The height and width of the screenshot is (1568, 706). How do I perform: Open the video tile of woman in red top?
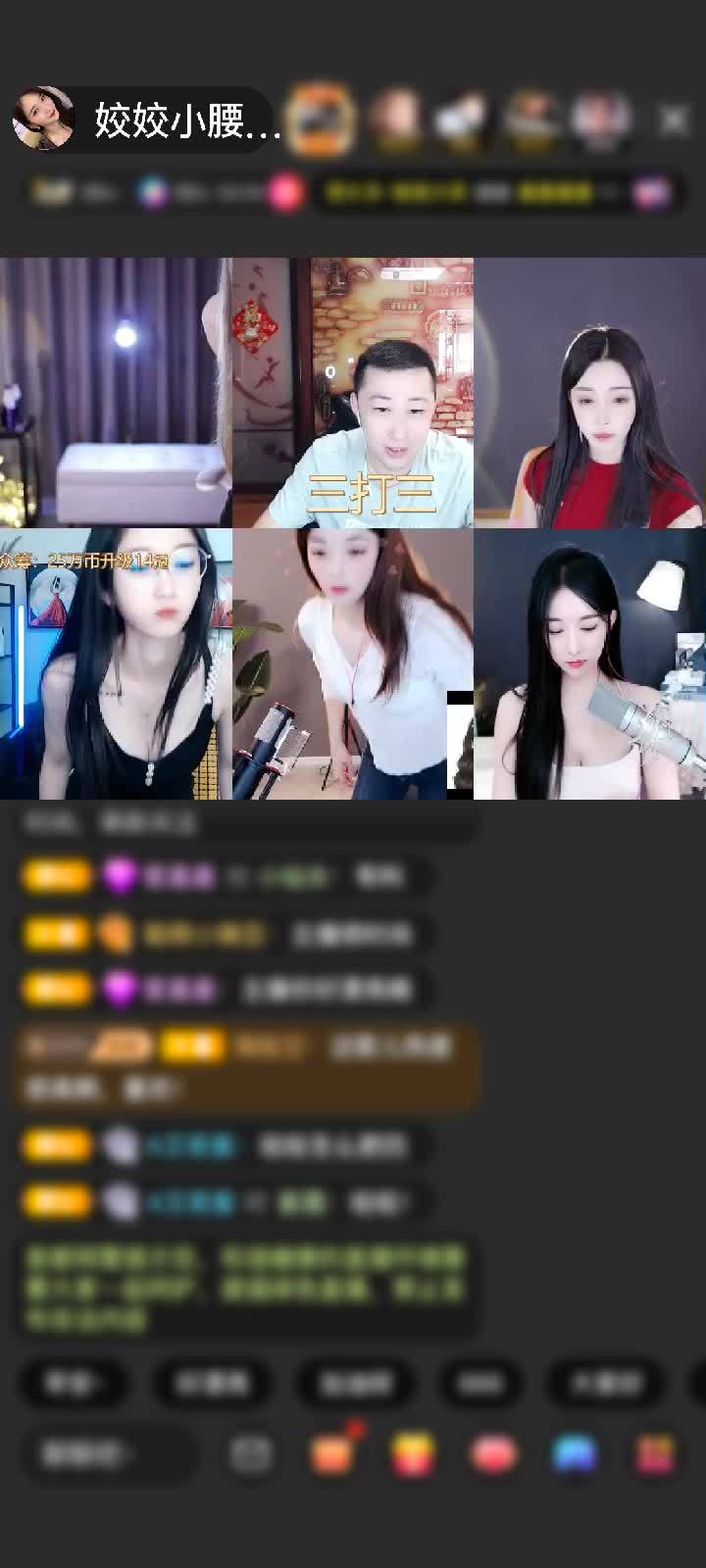pos(589,393)
